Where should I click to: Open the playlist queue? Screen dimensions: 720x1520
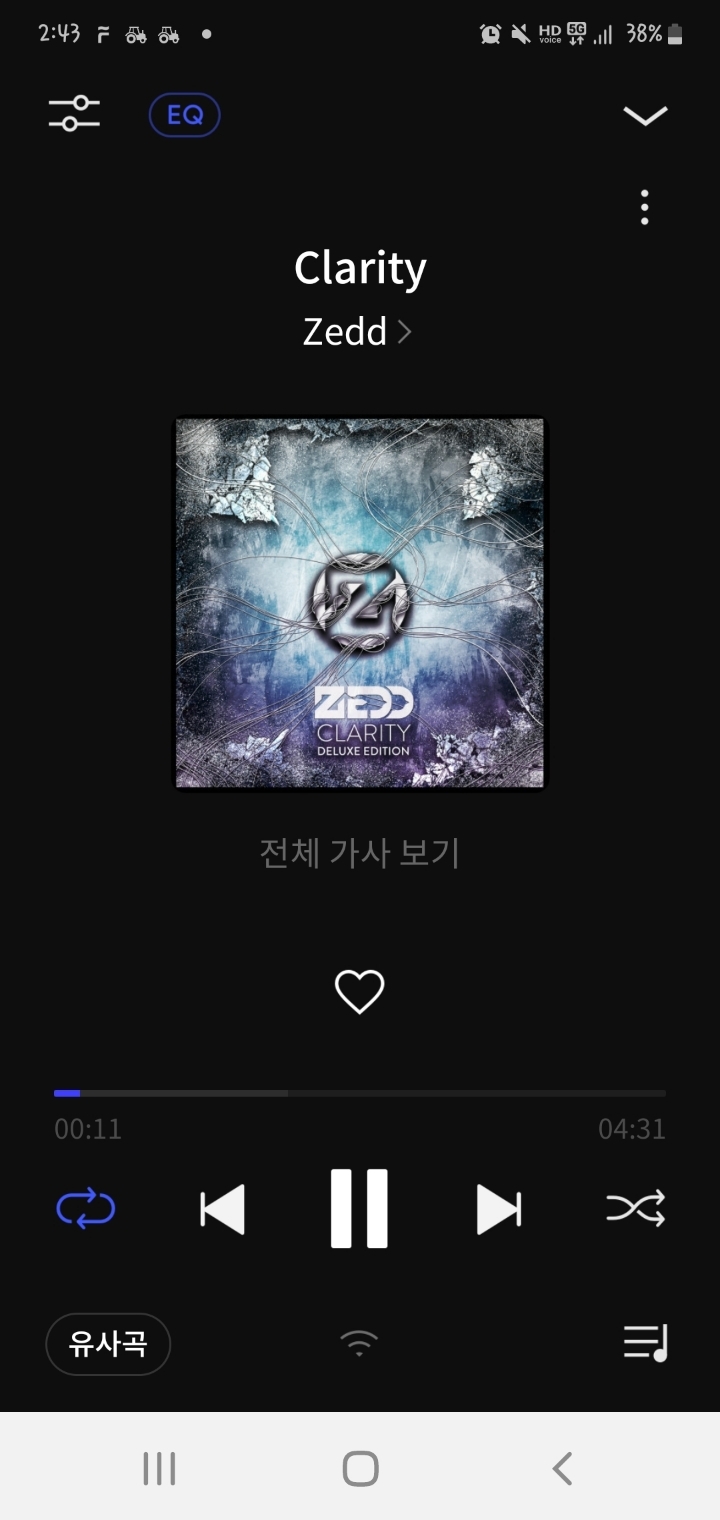(645, 1343)
